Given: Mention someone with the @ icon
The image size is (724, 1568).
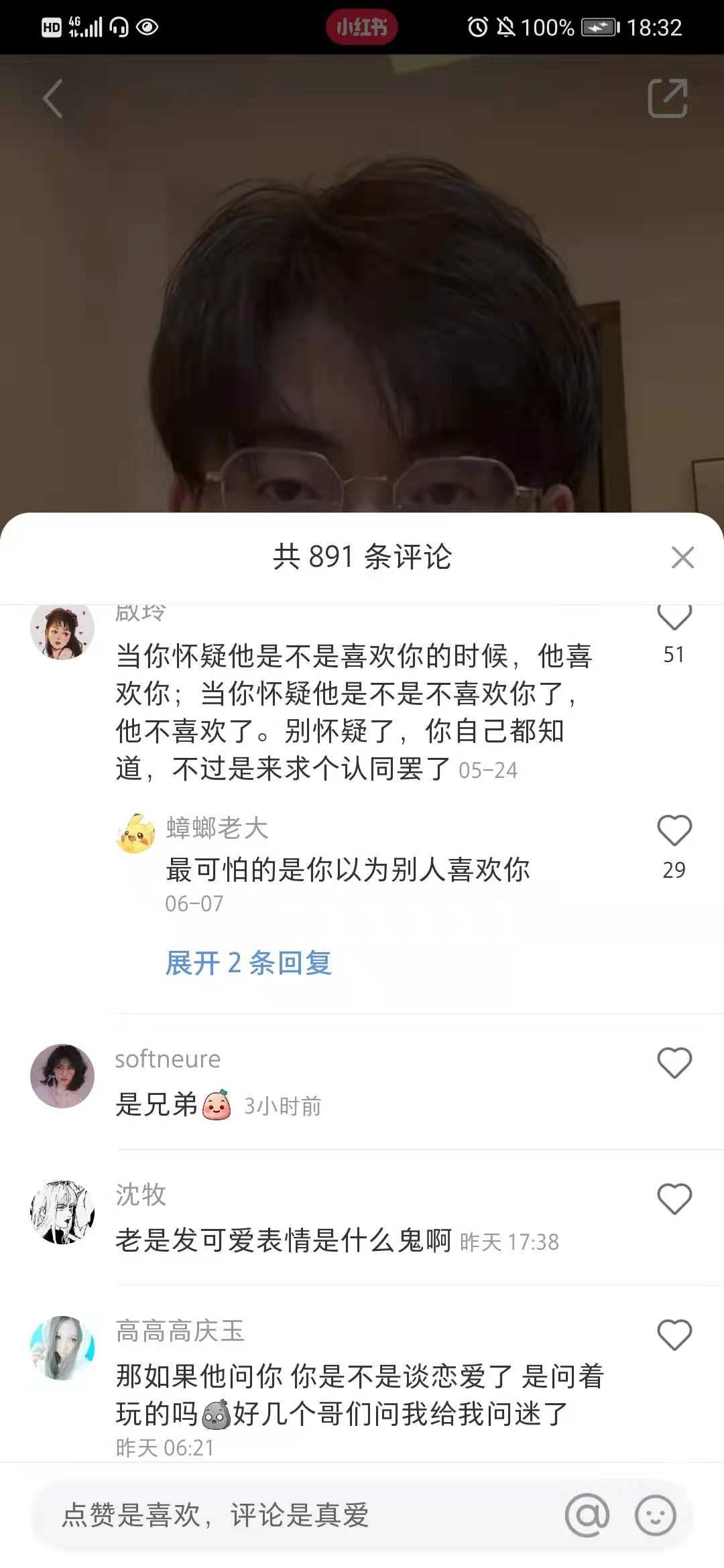Looking at the screenshot, I should (x=587, y=1515).
